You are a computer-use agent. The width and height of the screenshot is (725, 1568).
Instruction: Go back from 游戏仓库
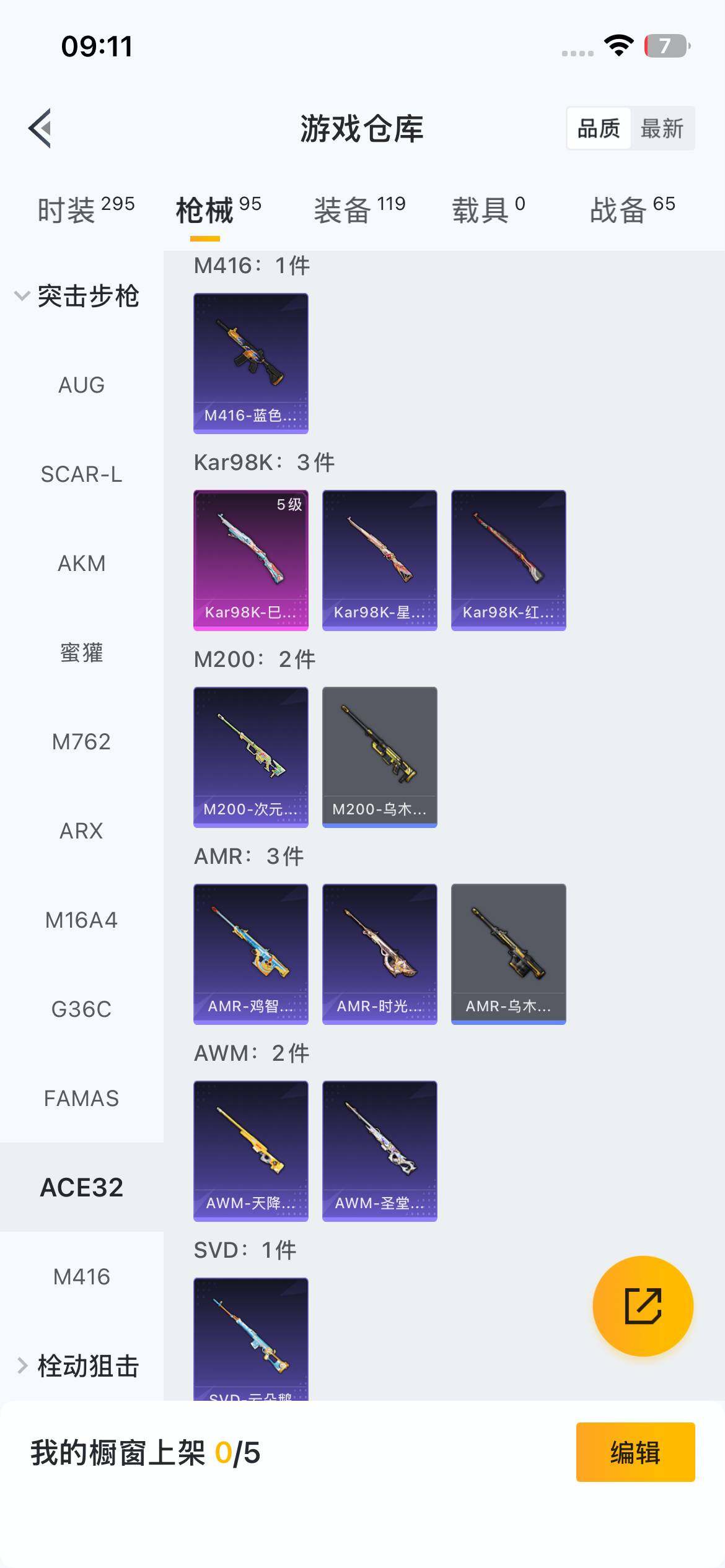40,129
